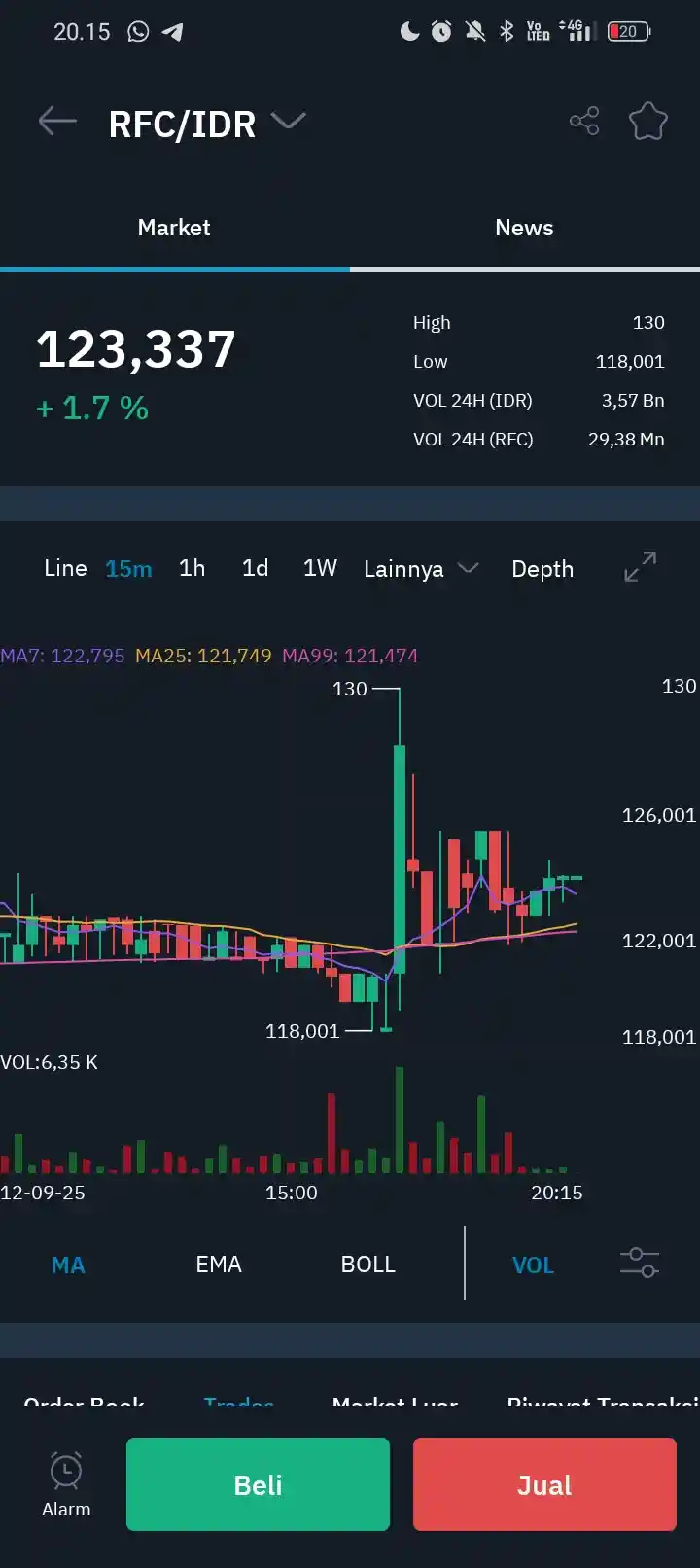
Task: Expand the chart to fullscreen
Action: [x=640, y=567]
